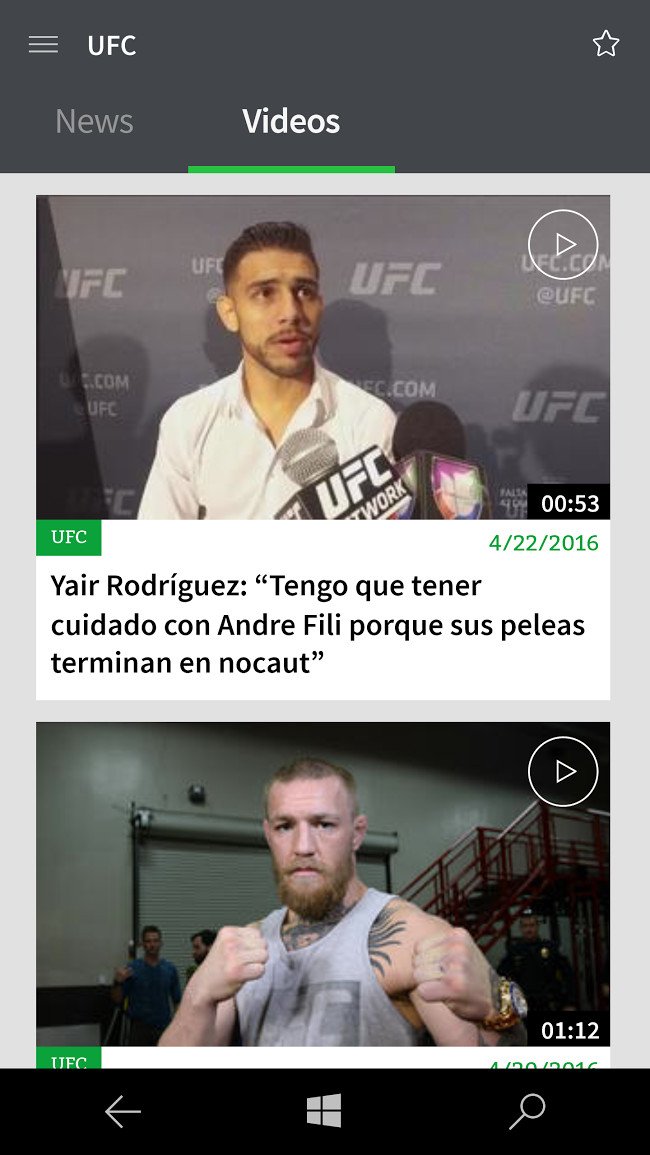The image size is (650, 1155).
Task: Open the Windows home button
Action: point(324,1111)
